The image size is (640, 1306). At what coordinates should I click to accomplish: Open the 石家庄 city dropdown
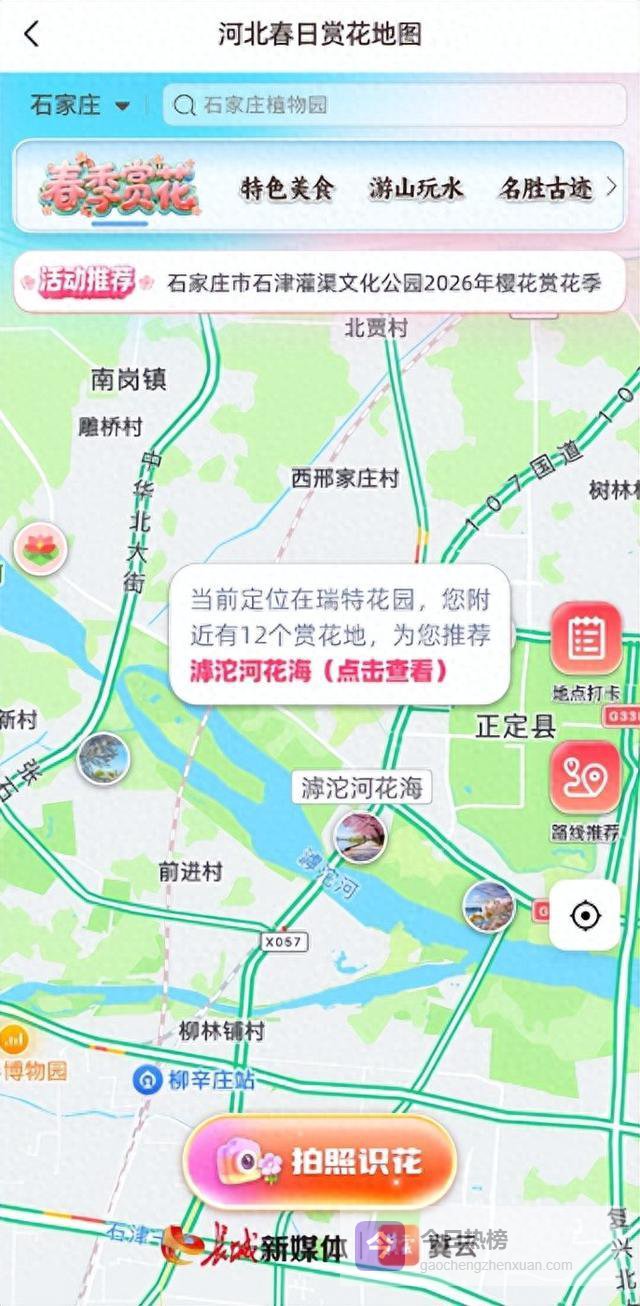pyautogui.click(x=80, y=105)
